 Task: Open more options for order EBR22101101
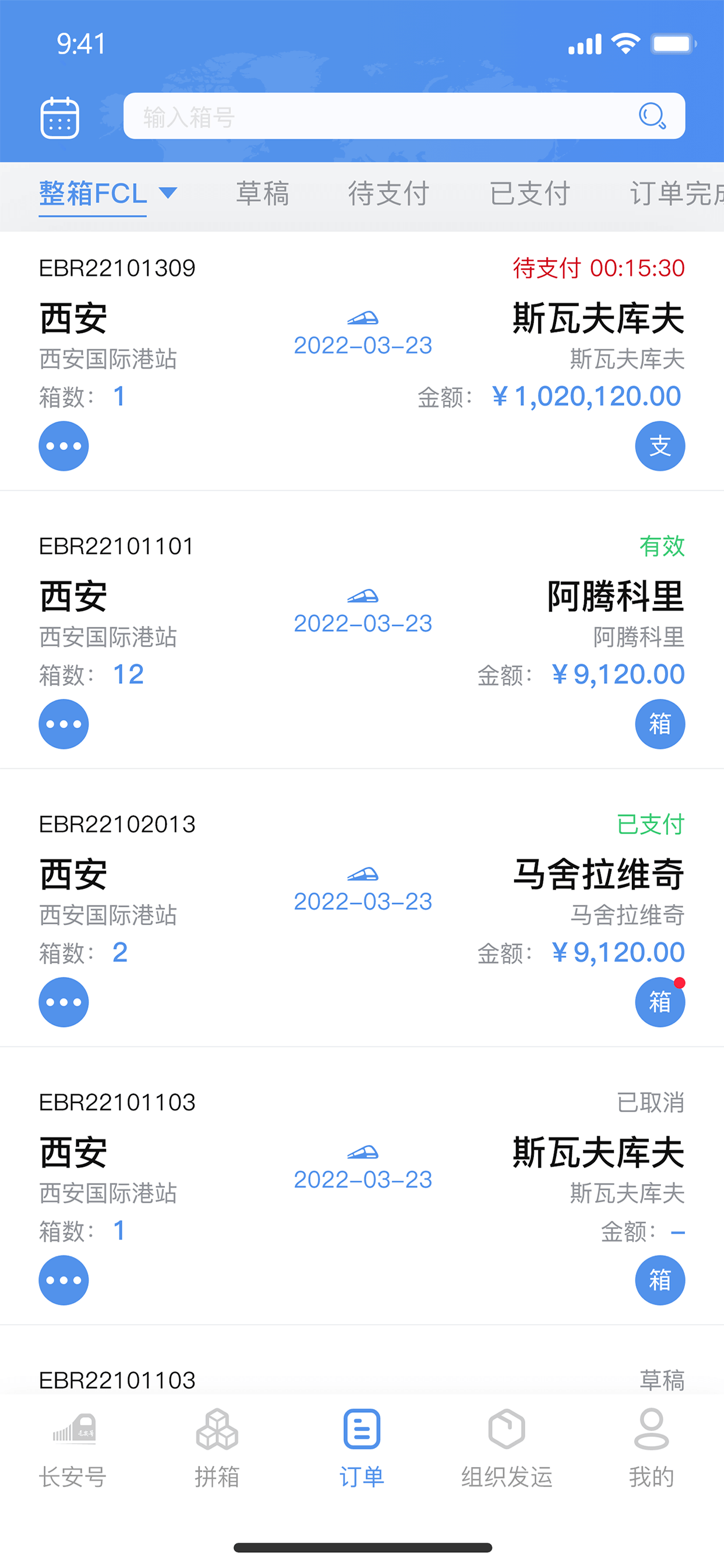(x=64, y=724)
